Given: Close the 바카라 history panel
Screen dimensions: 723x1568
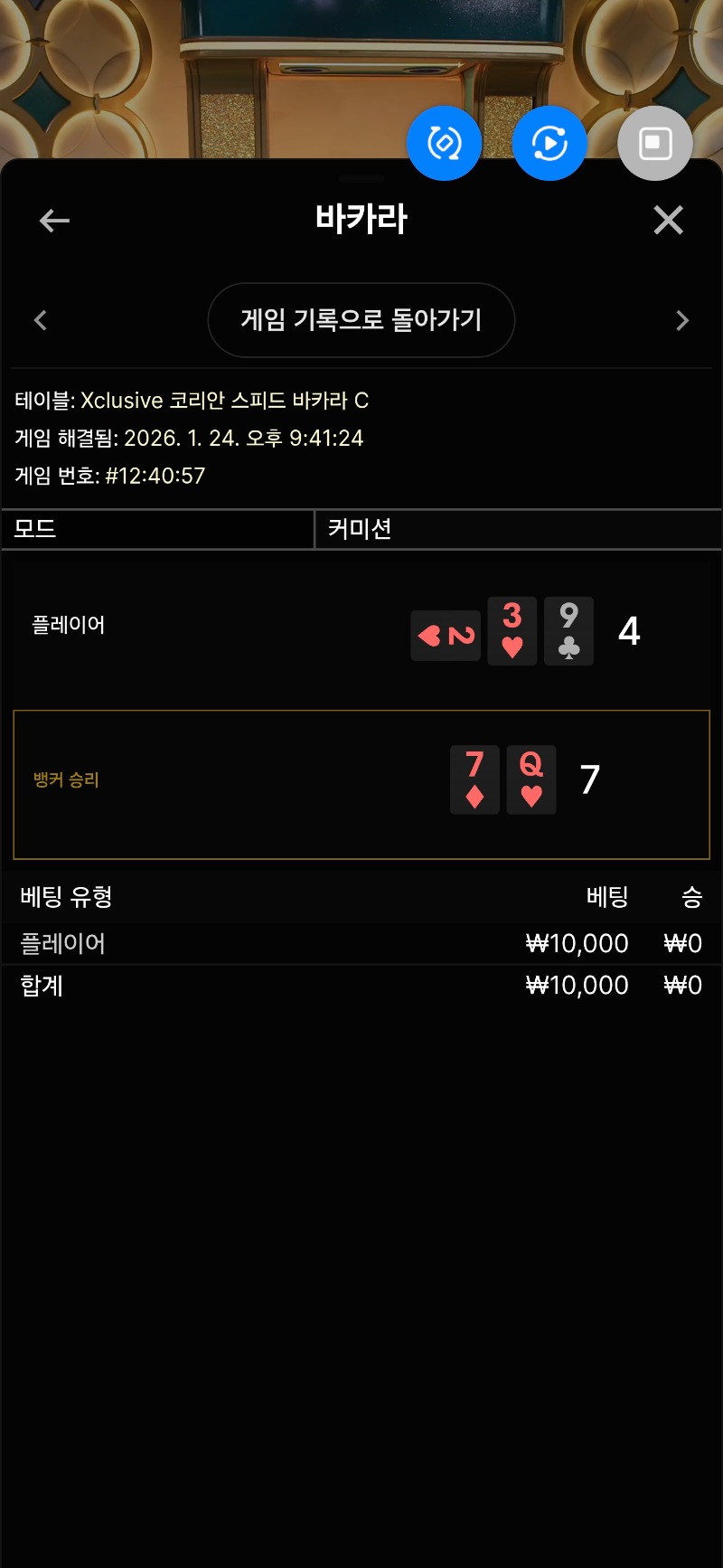Looking at the screenshot, I should [x=668, y=220].
